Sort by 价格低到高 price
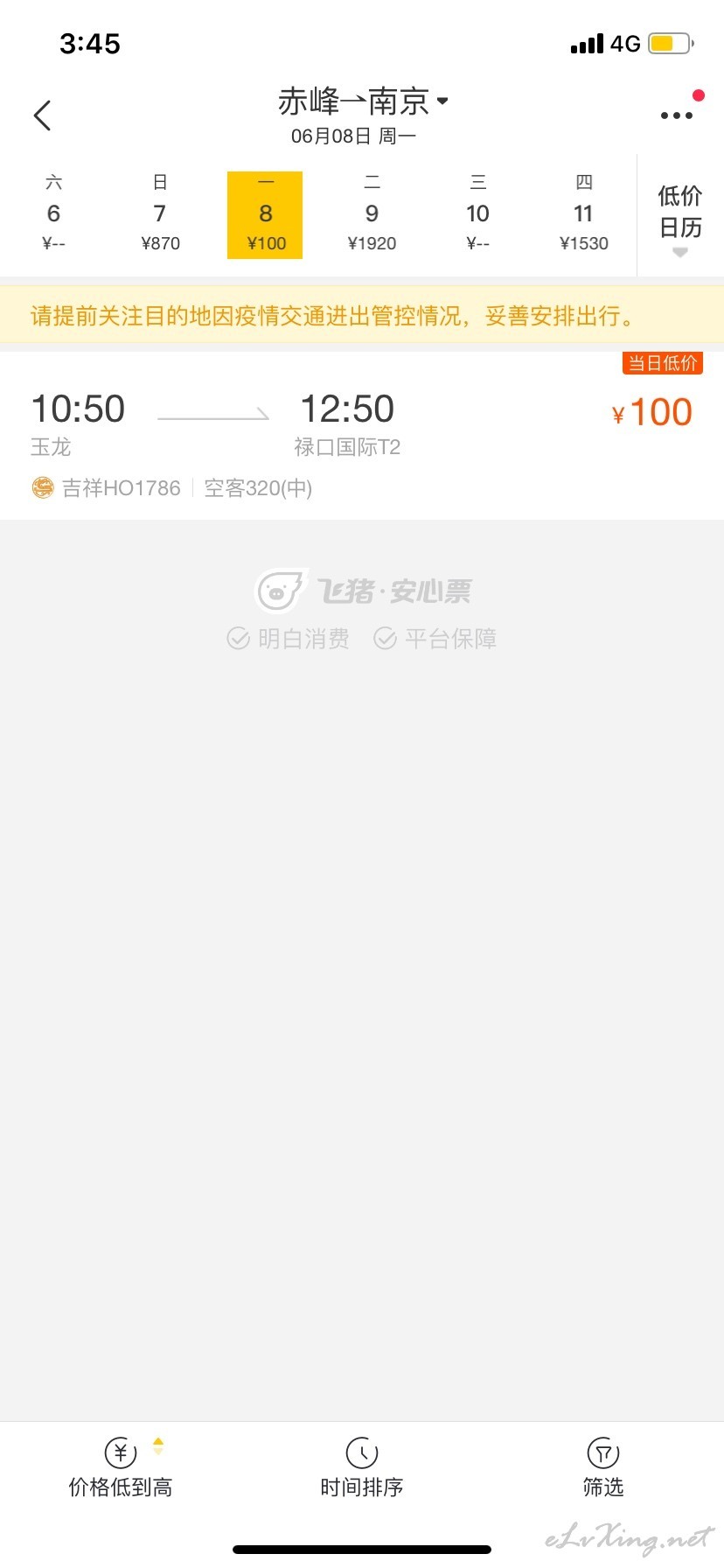Screen dimensions: 724x1568 coord(121,1470)
